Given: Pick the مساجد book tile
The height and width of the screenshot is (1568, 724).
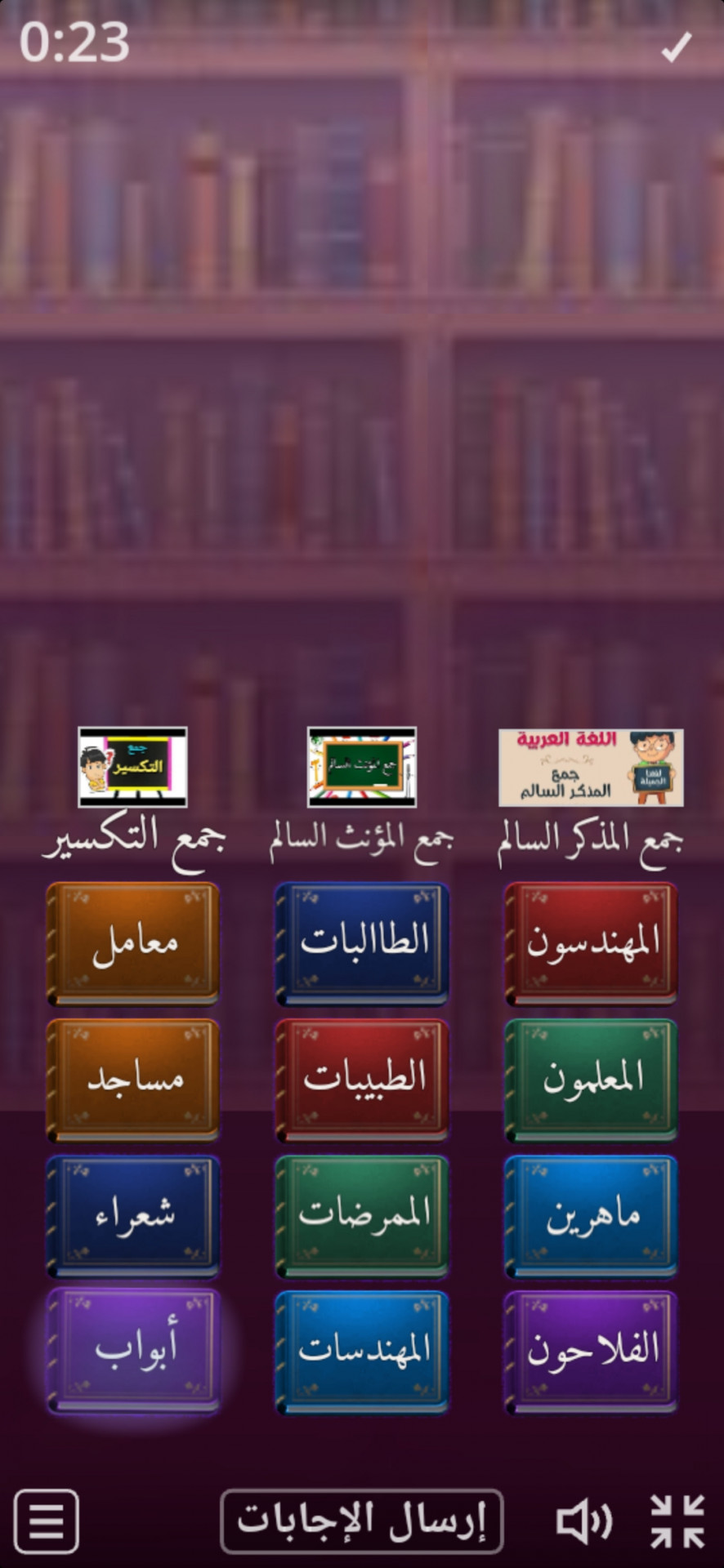Looking at the screenshot, I should click(133, 1079).
